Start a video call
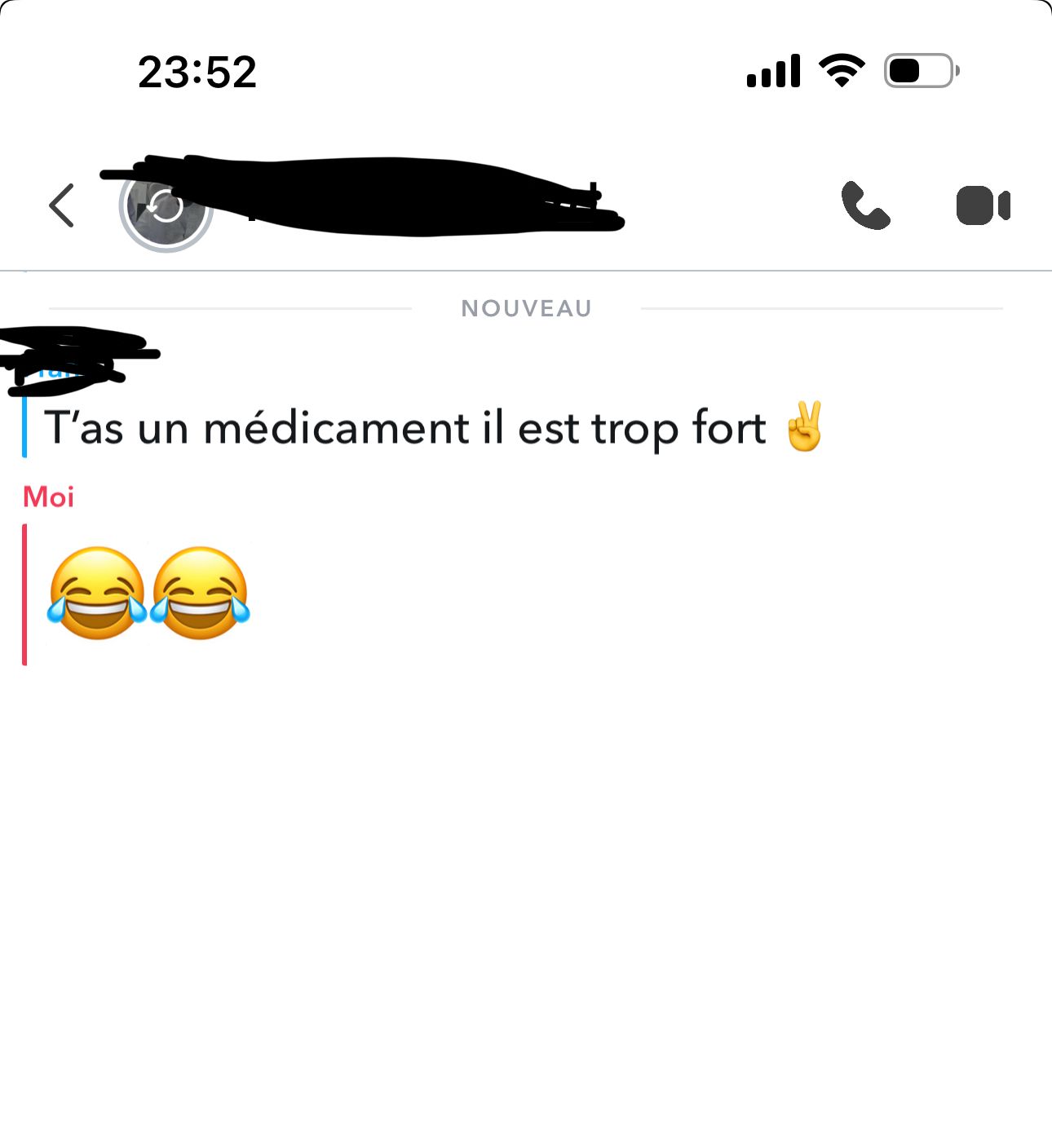The height and width of the screenshot is (1148, 1052). click(x=983, y=205)
